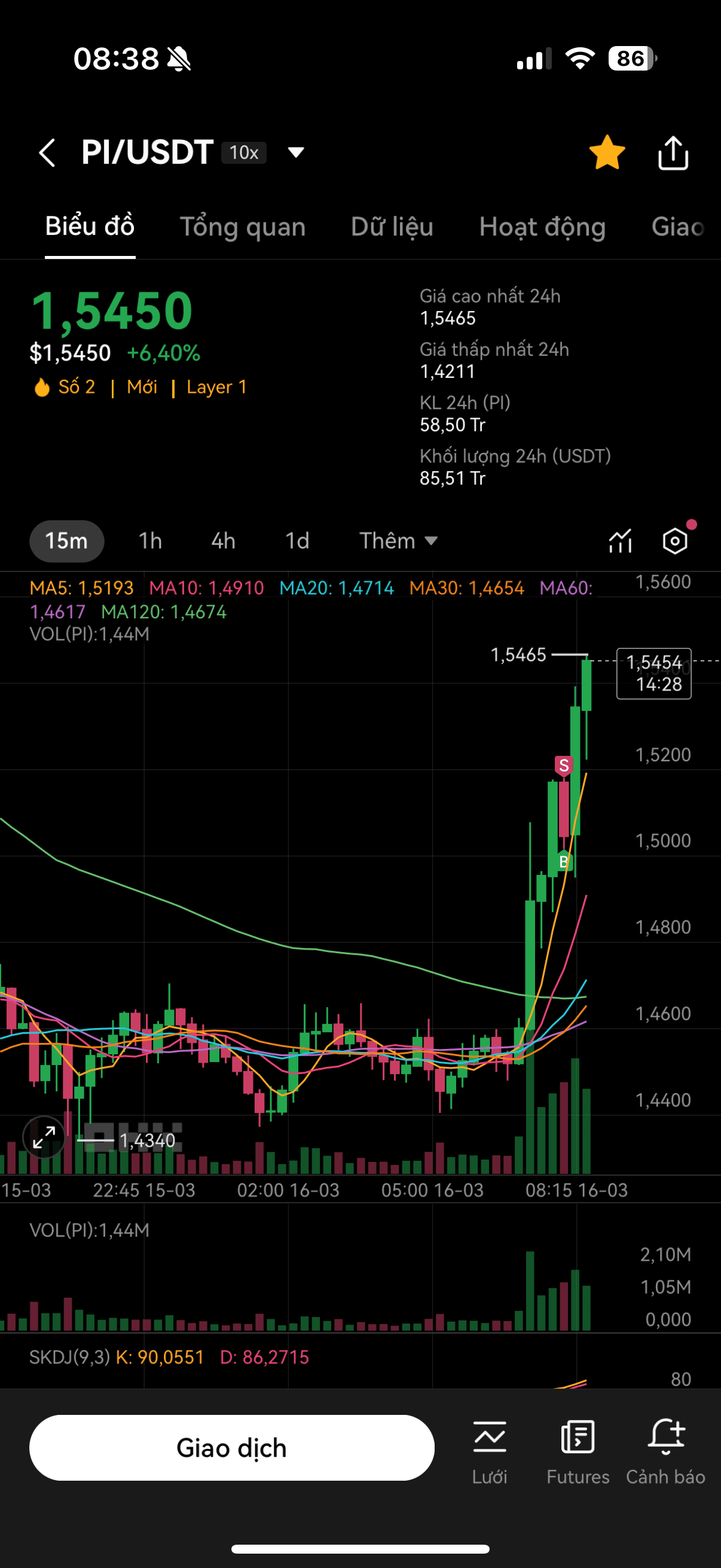
Task: Expand chart to fullscreen
Action: tap(44, 1136)
